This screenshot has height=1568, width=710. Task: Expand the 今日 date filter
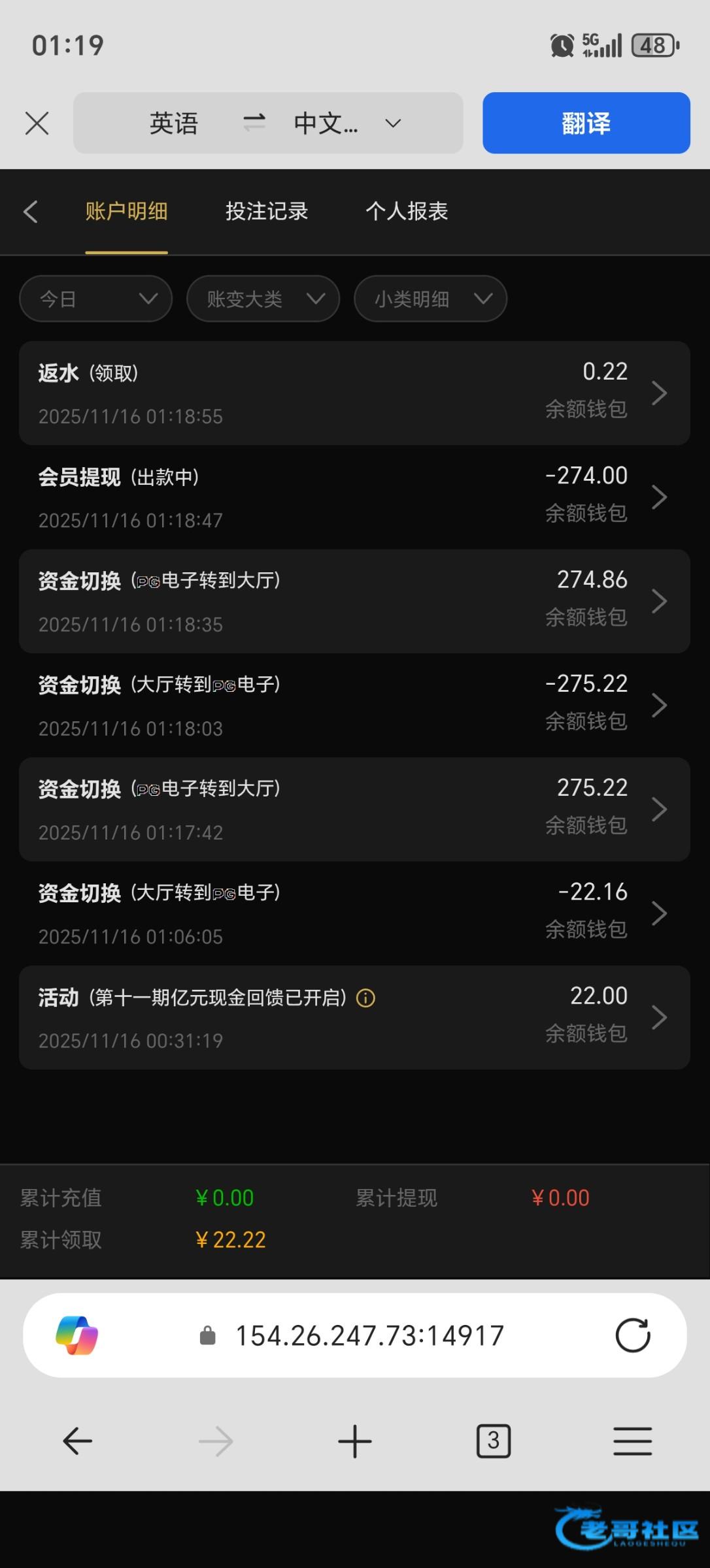click(95, 299)
